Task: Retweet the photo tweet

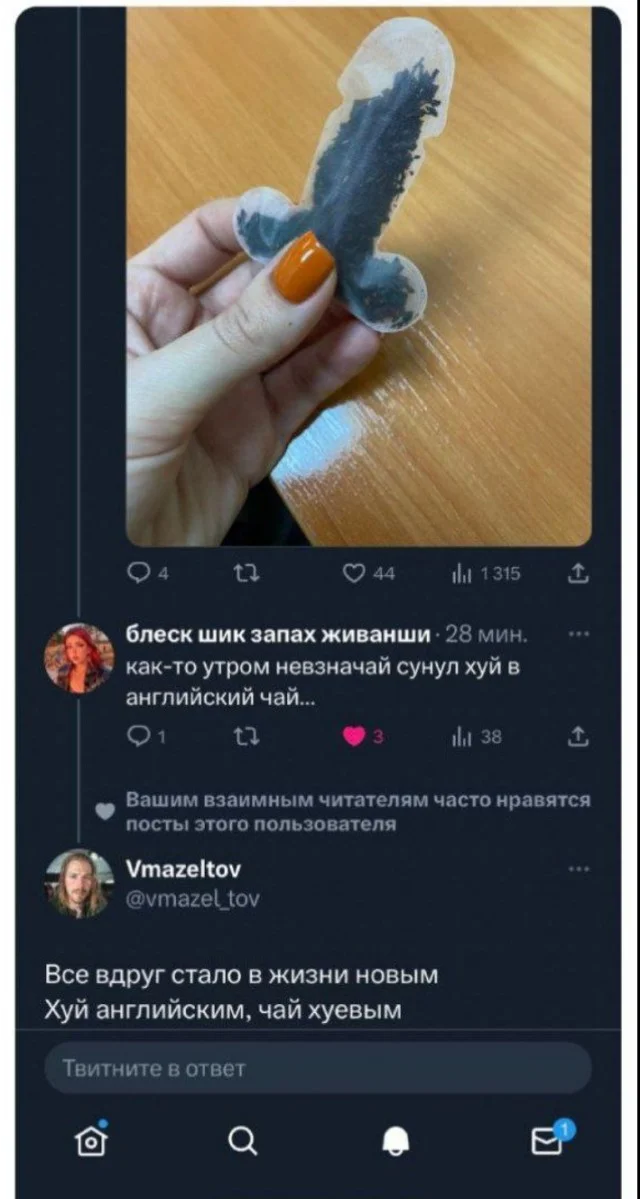Action: [x=243, y=573]
